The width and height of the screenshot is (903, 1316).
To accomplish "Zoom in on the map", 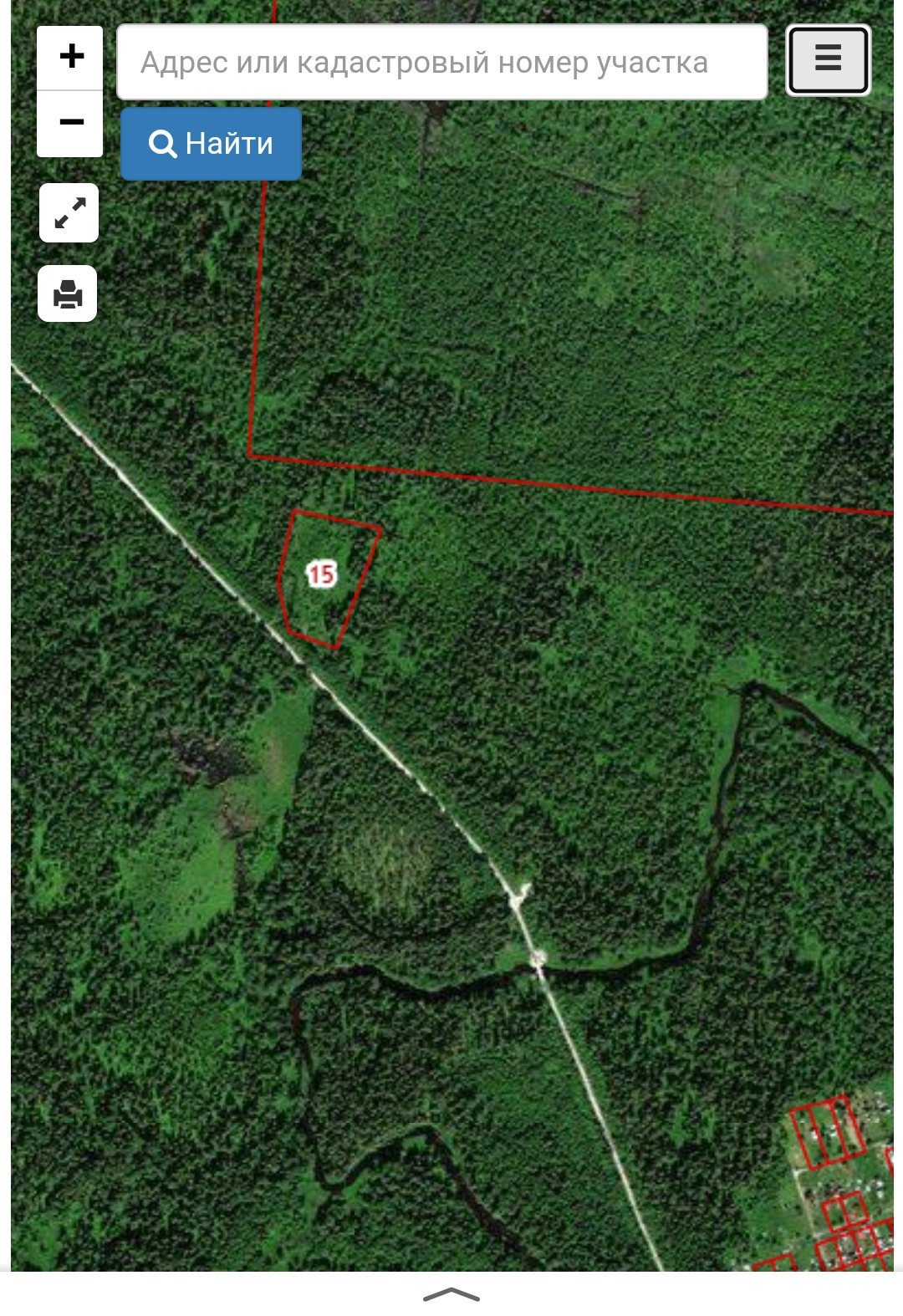I will point(71,58).
